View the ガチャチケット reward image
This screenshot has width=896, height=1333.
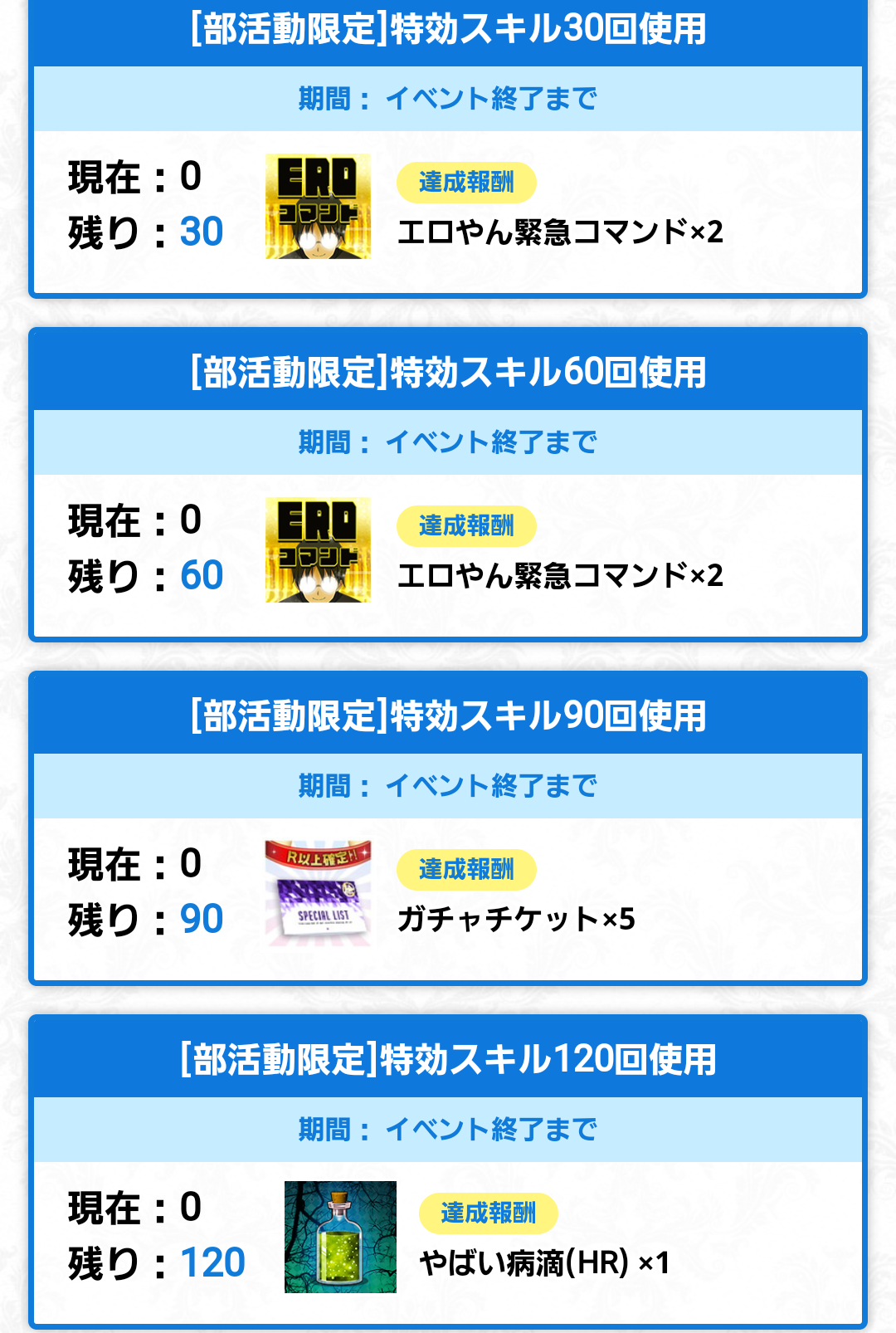point(318,893)
